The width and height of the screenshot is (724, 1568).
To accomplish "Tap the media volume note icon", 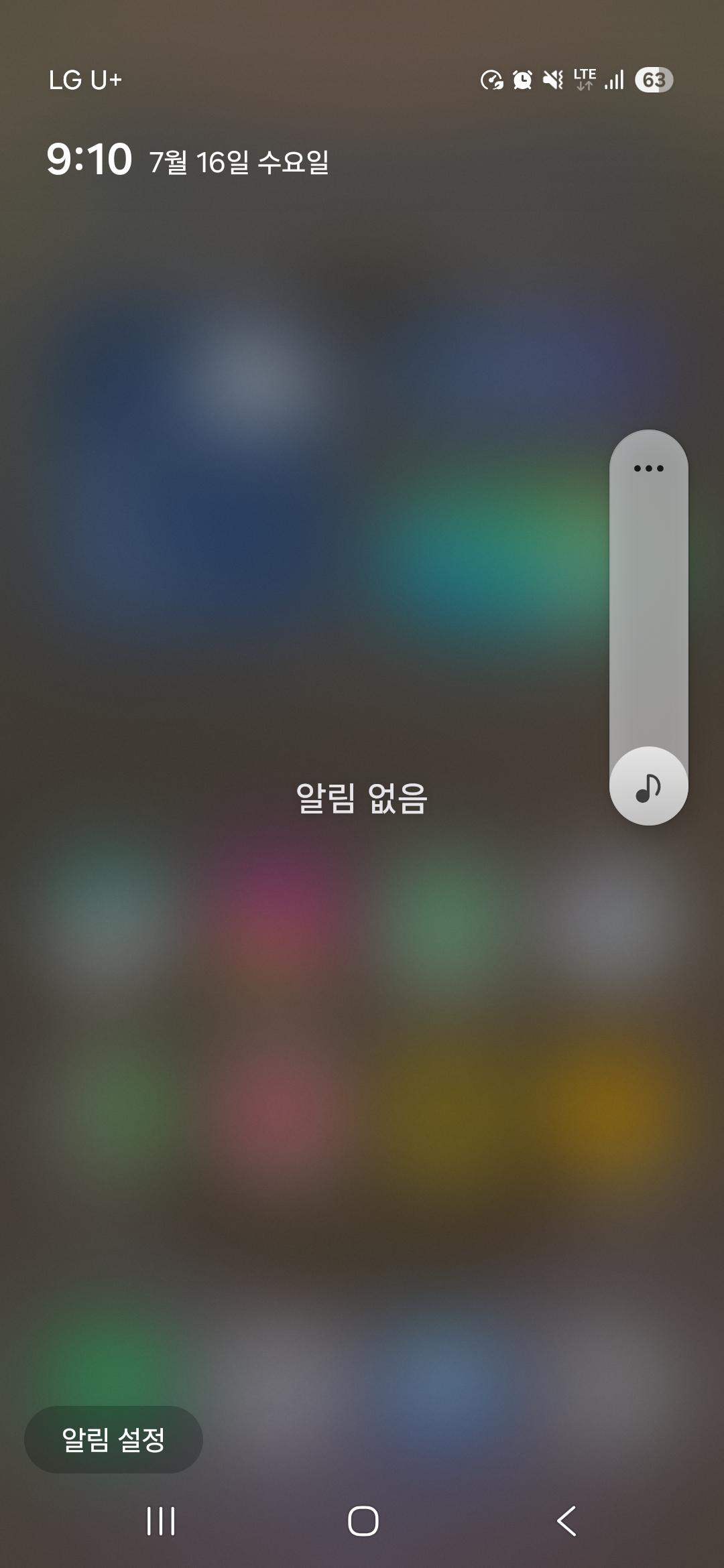I will [648, 787].
